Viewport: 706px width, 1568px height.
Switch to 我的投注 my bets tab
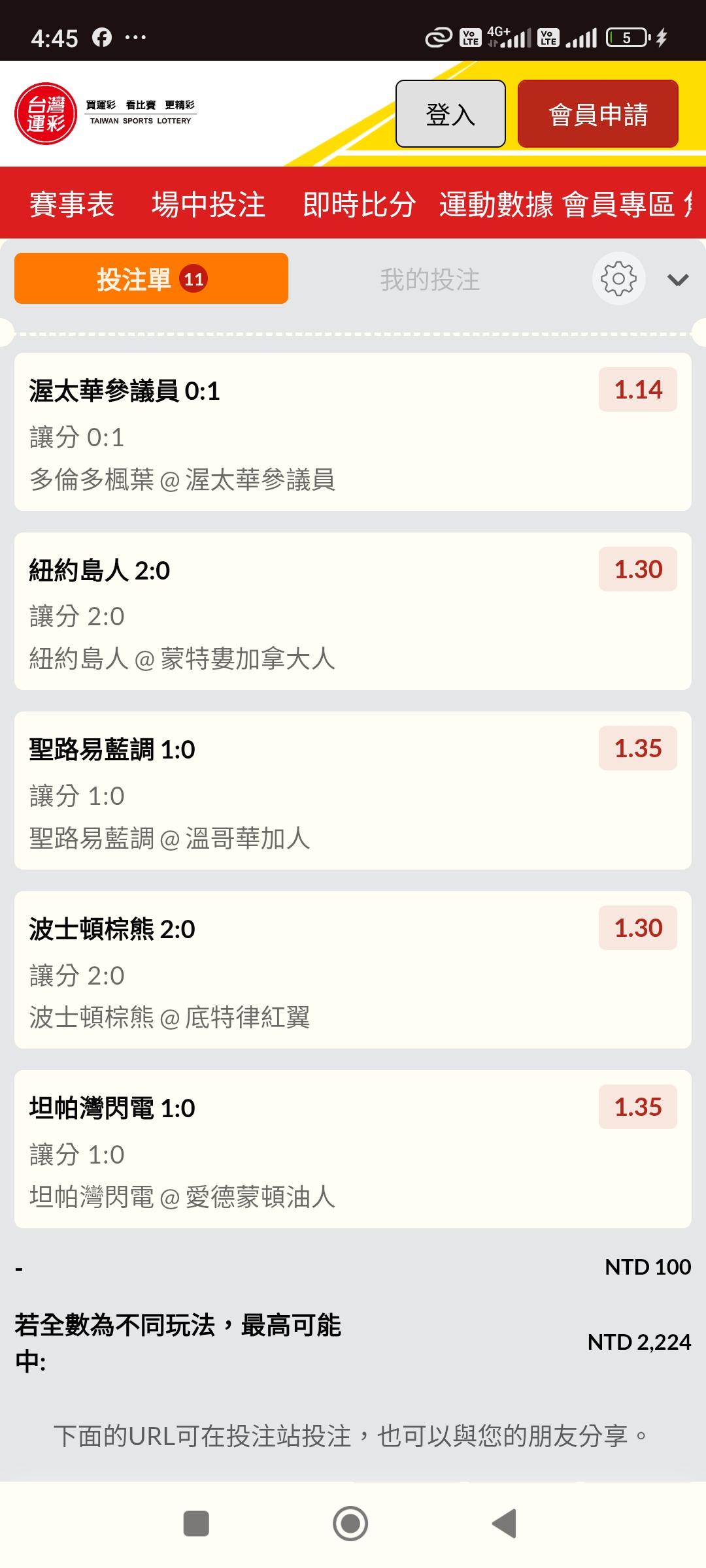429,280
